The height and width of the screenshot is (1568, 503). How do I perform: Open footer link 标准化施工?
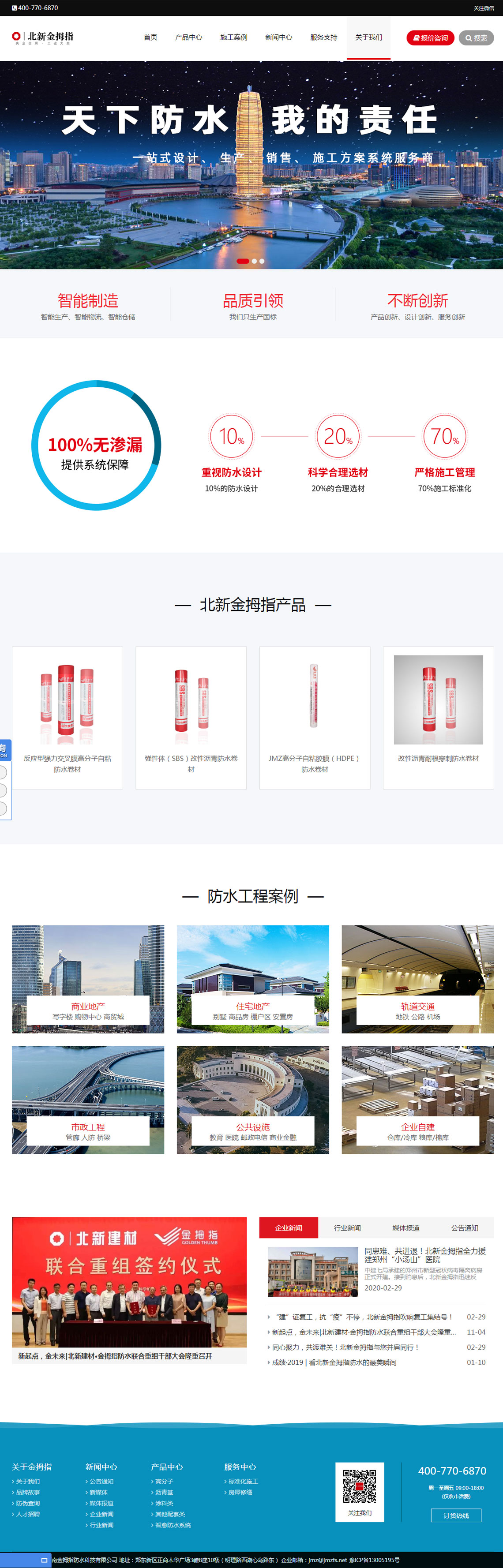243,1481
